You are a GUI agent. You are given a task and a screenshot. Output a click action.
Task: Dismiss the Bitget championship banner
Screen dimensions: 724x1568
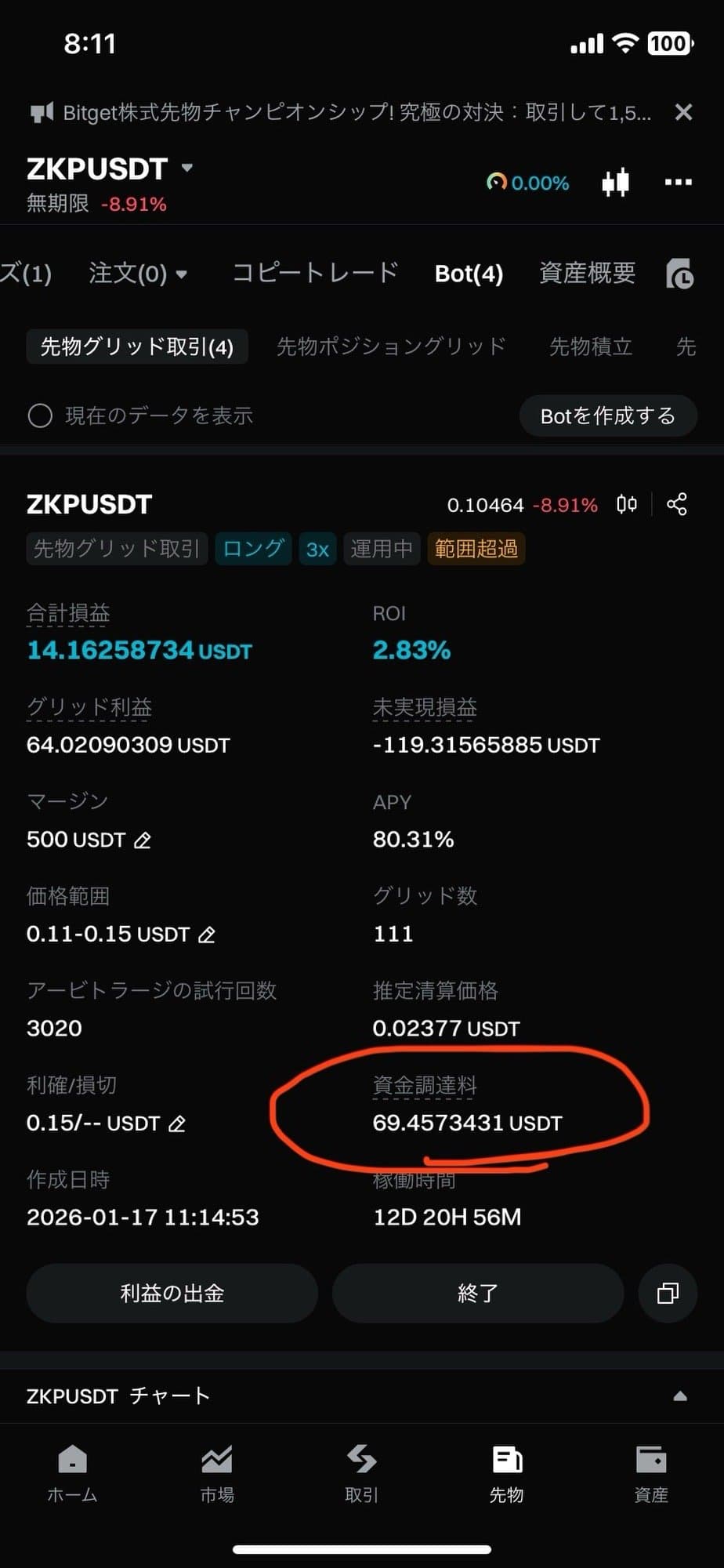[683, 112]
